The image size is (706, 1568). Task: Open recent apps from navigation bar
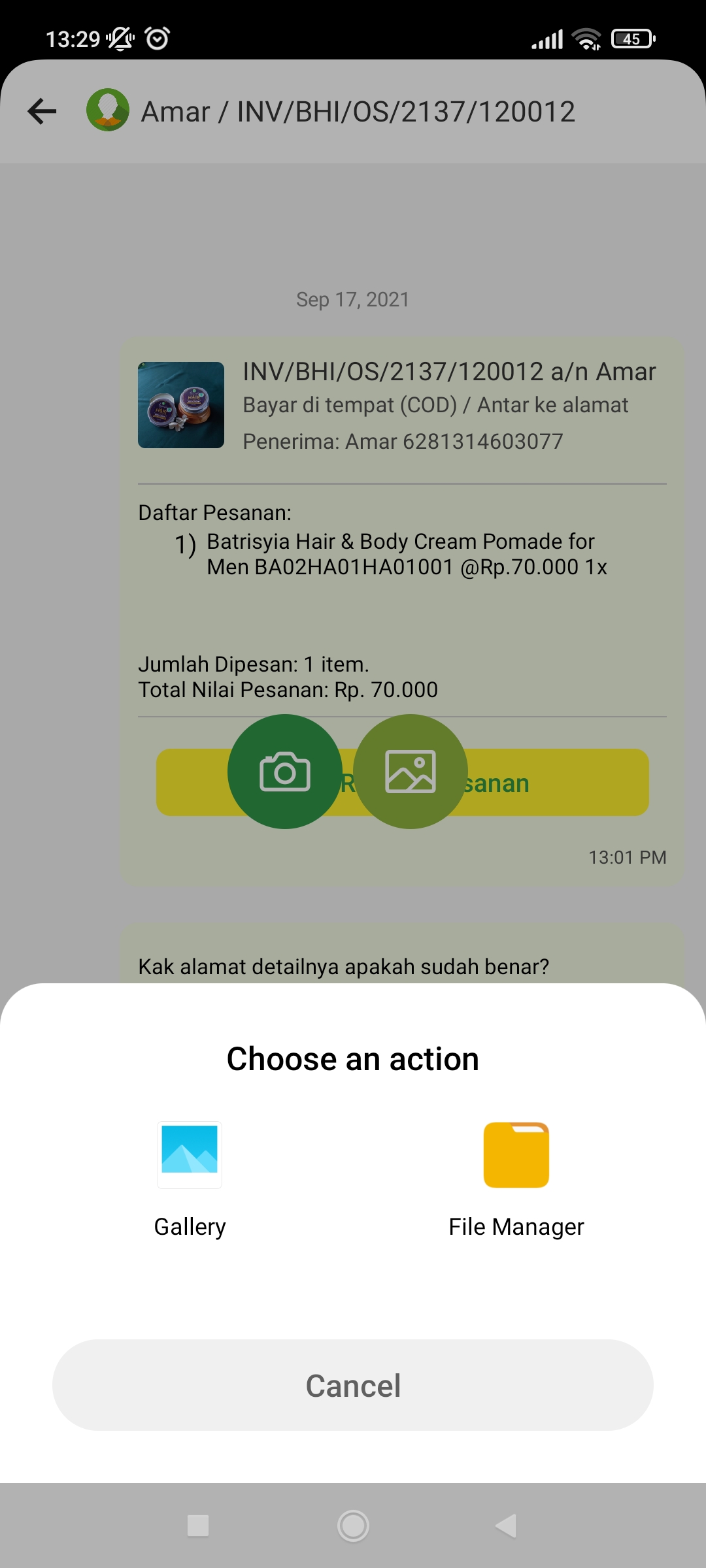coord(198,1526)
